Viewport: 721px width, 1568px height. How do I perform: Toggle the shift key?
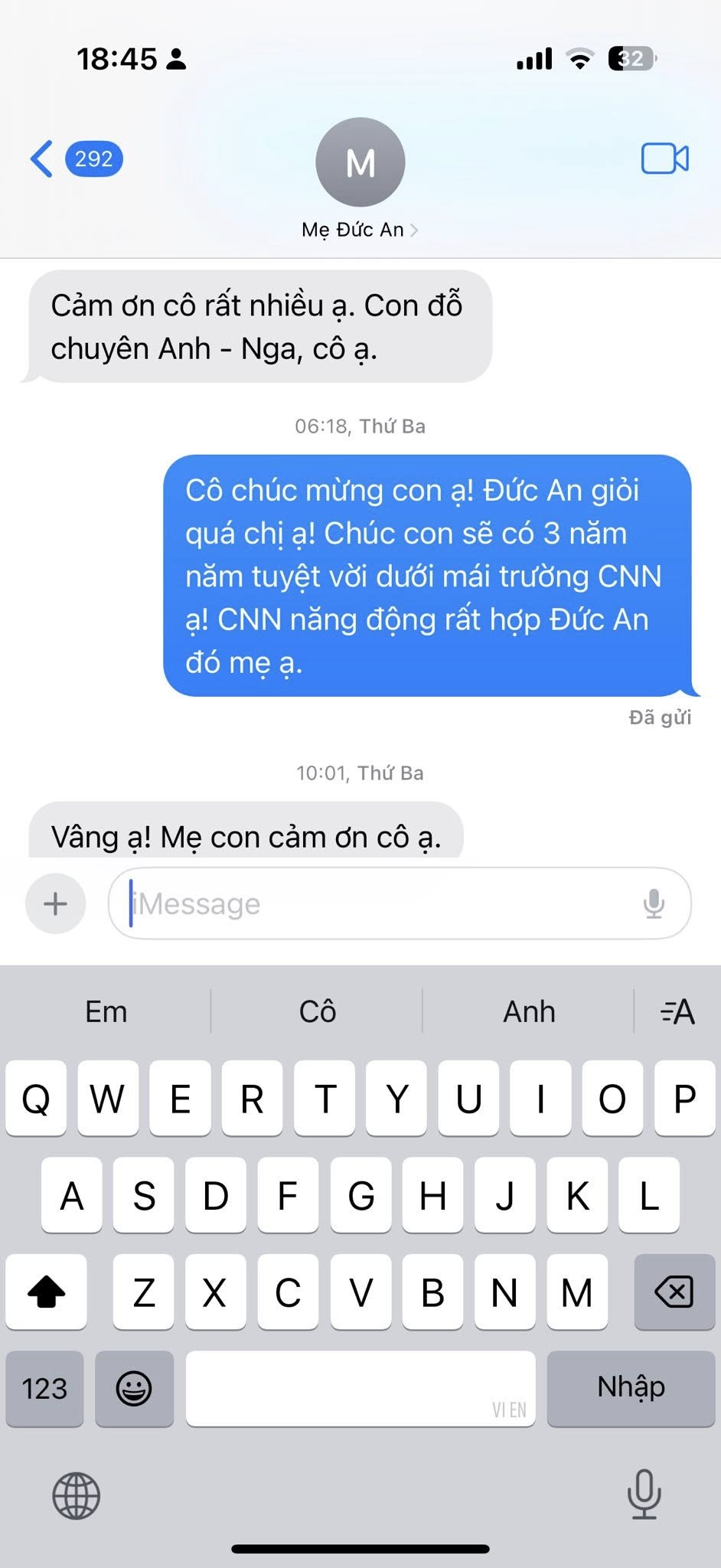[46, 1292]
